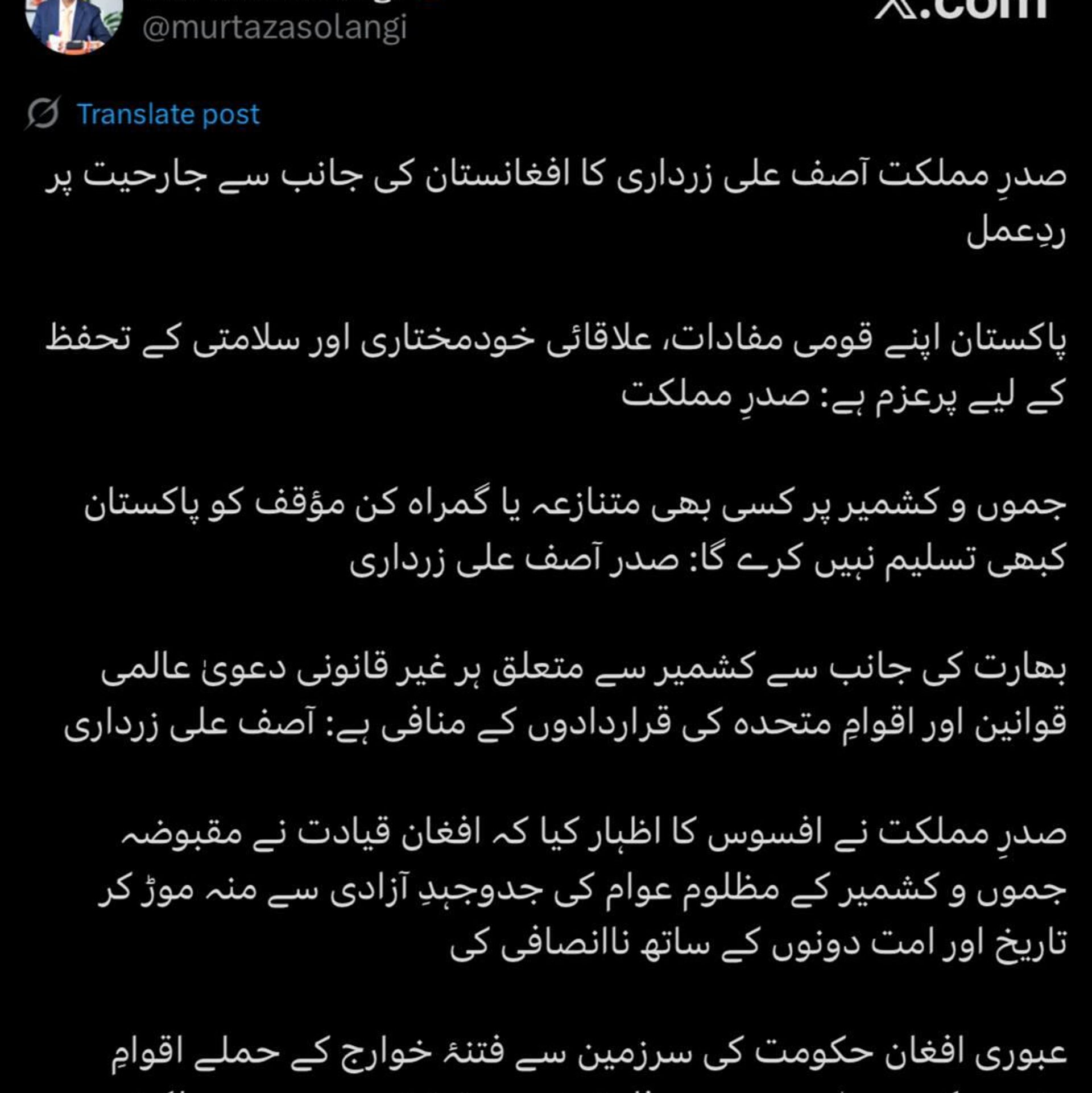Tap the Translate post link
This screenshot has width=1092, height=1093.
pos(168,114)
